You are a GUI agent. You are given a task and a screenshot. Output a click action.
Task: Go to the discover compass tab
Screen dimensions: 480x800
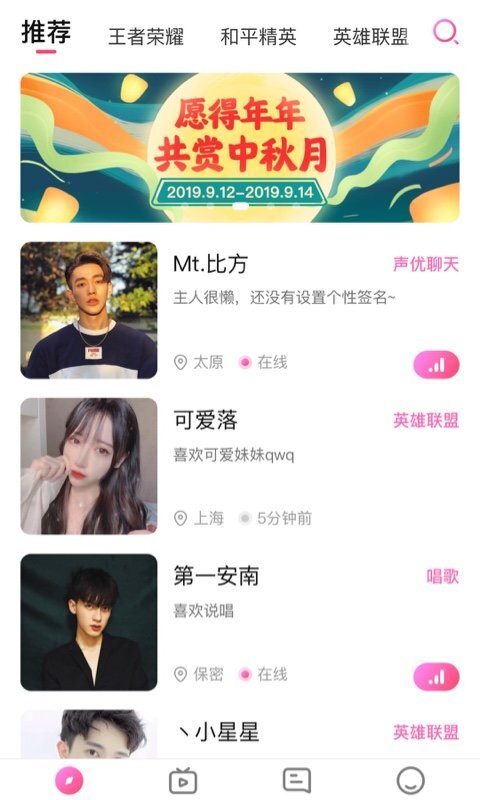(69, 781)
